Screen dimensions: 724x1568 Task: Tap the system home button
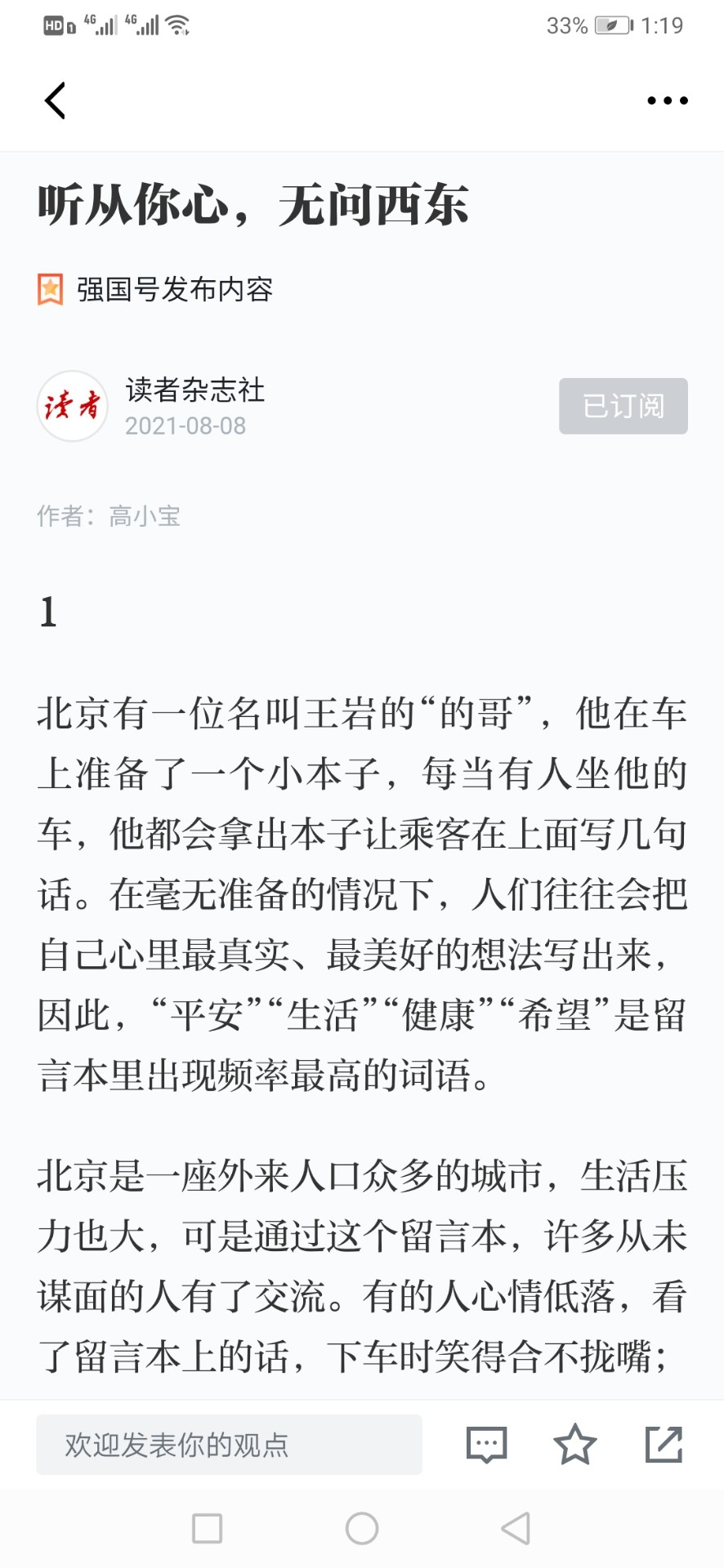[x=362, y=1528]
